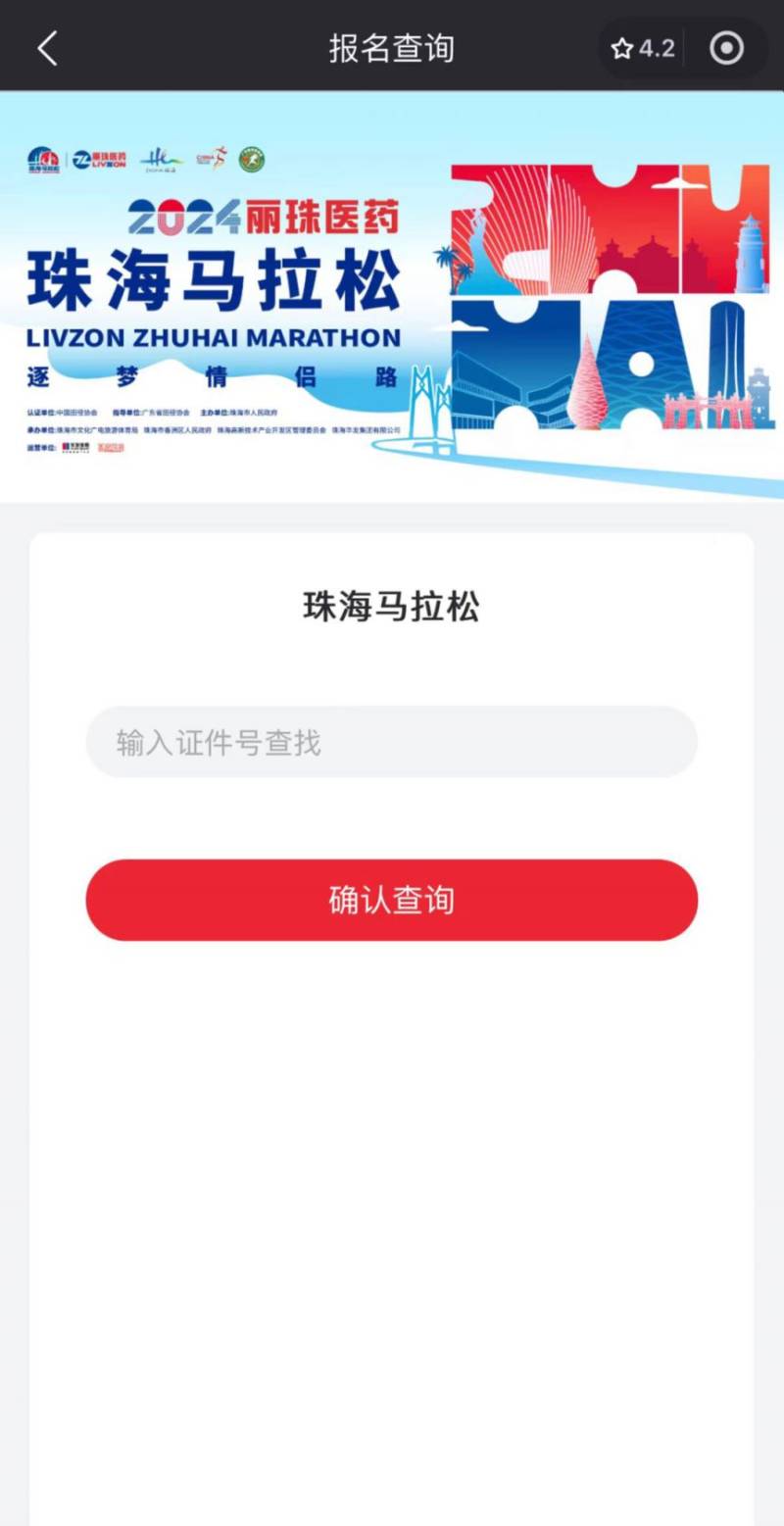
Task: Click the mini-program capsule circle button
Action: pyautogui.click(x=727, y=46)
